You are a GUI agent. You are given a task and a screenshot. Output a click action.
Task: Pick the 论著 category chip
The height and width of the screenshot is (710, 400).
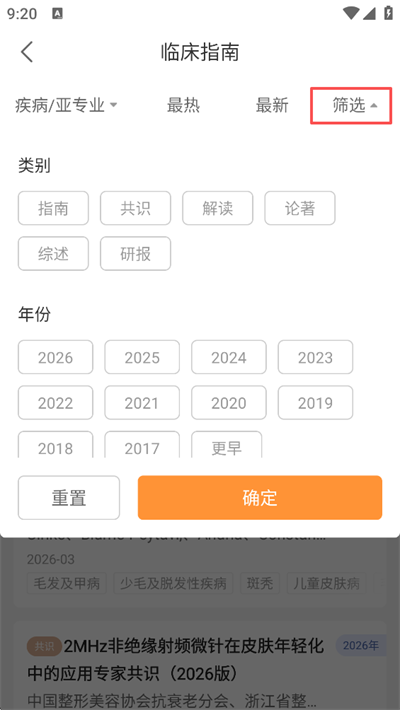pos(300,208)
